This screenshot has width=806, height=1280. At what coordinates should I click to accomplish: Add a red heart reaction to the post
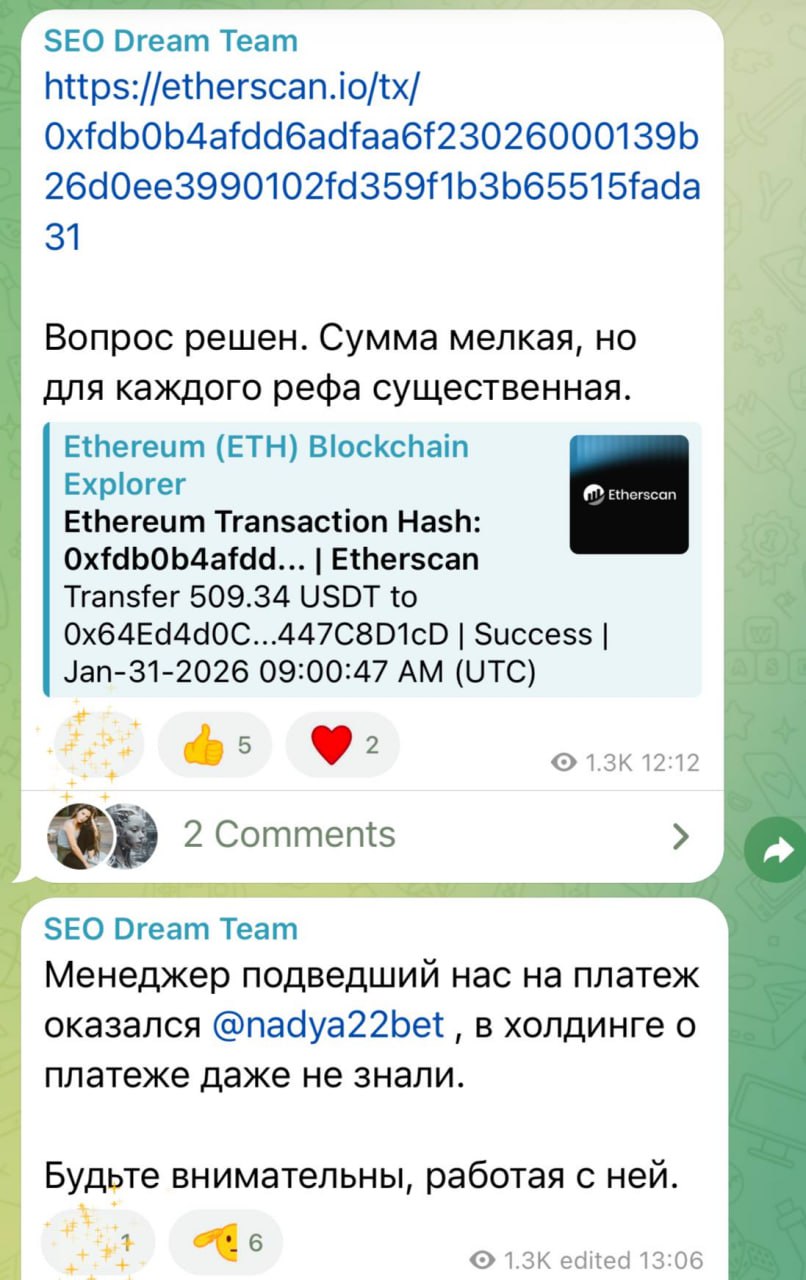[343, 745]
